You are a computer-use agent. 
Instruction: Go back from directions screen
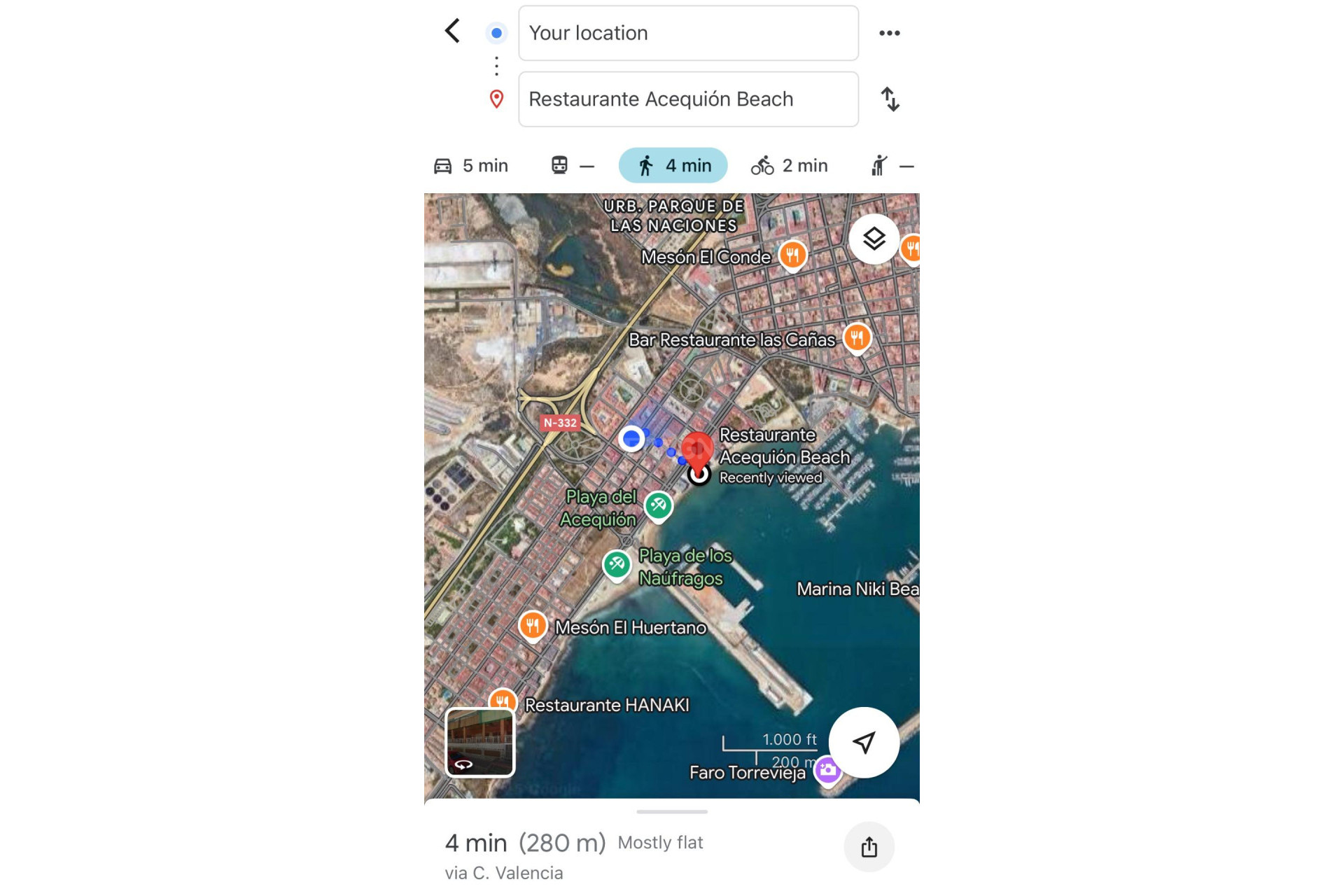click(453, 31)
